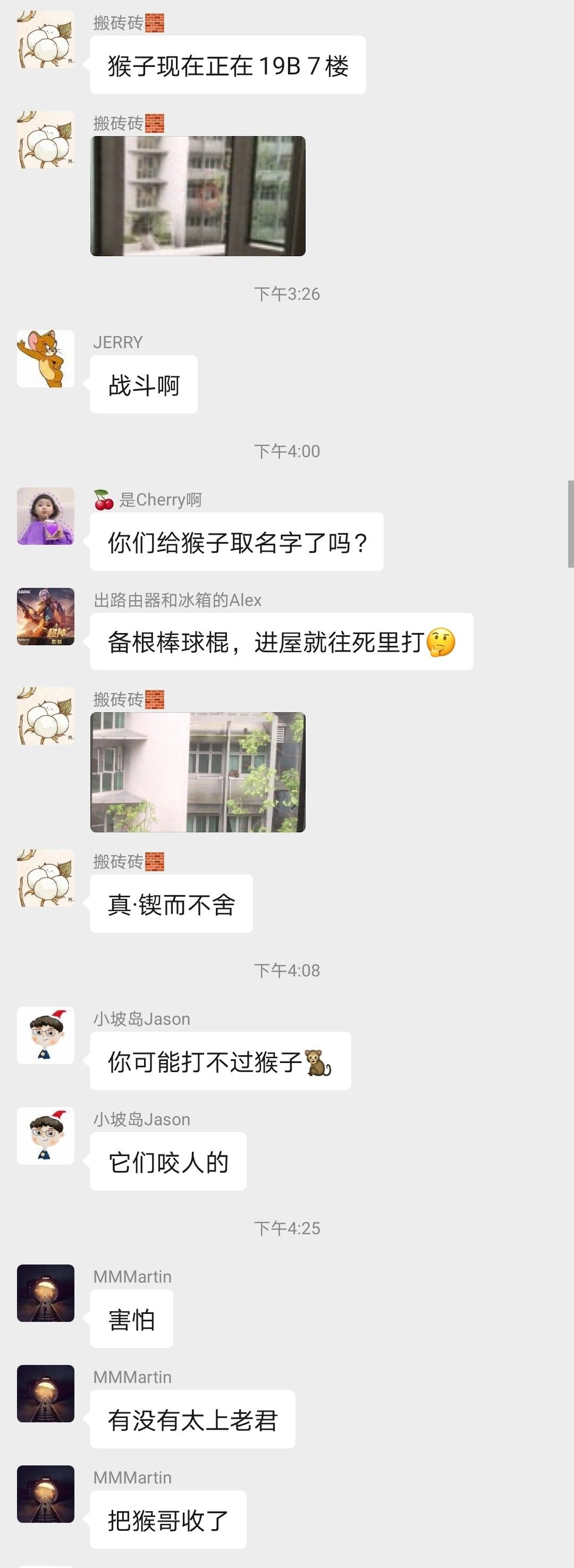Tap 搬砖砖's avatar beside 猴子现在正在 19B 7 楼

[x=46, y=39]
